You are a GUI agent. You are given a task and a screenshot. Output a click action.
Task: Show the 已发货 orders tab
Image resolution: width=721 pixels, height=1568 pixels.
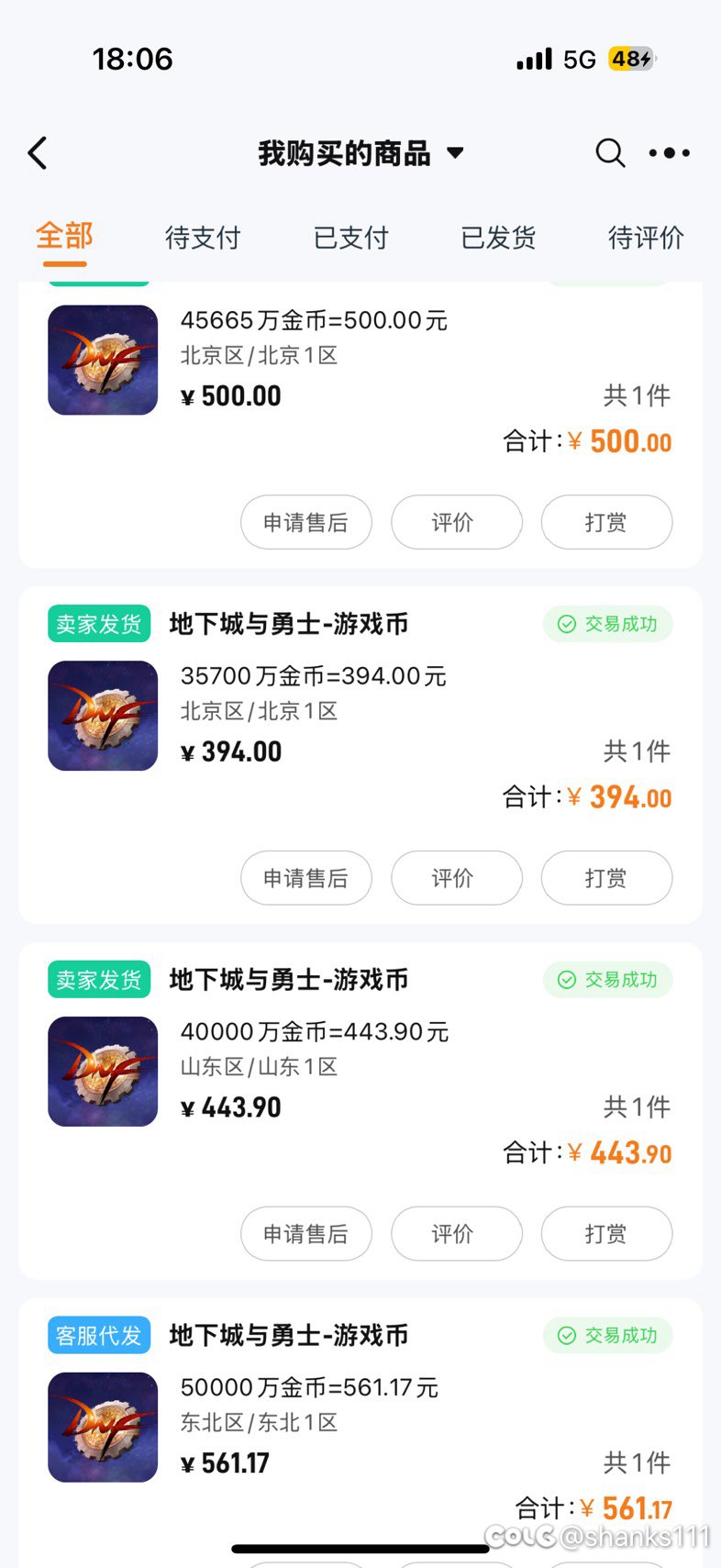(498, 238)
